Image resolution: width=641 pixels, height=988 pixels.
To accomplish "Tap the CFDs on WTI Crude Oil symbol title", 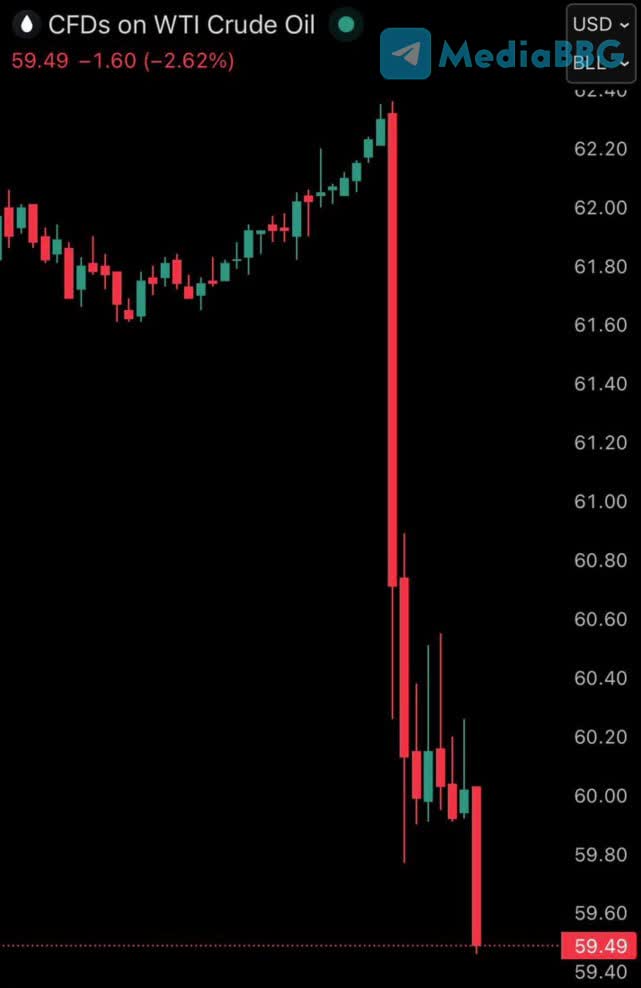I will tap(181, 25).
